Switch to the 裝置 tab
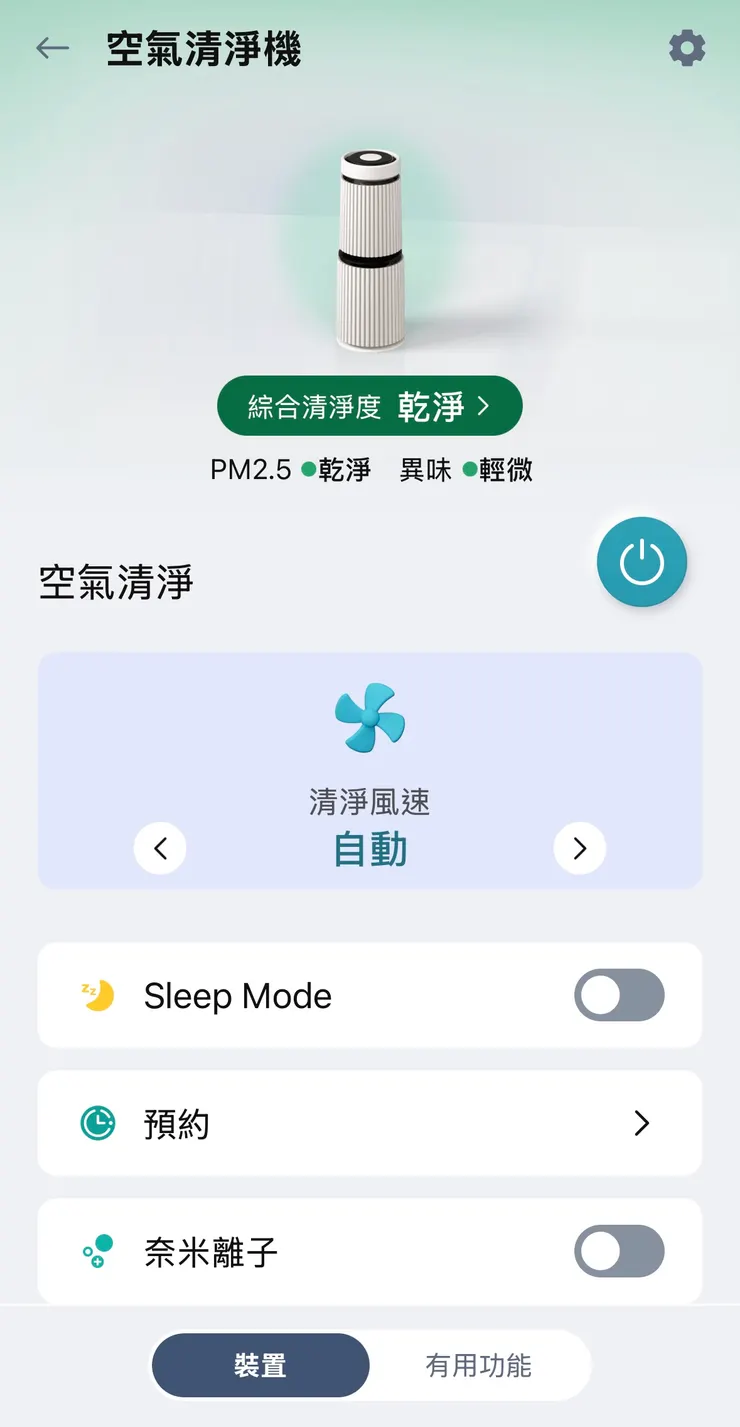This screenshot has height=1427, width=740. coord(259,1365)
